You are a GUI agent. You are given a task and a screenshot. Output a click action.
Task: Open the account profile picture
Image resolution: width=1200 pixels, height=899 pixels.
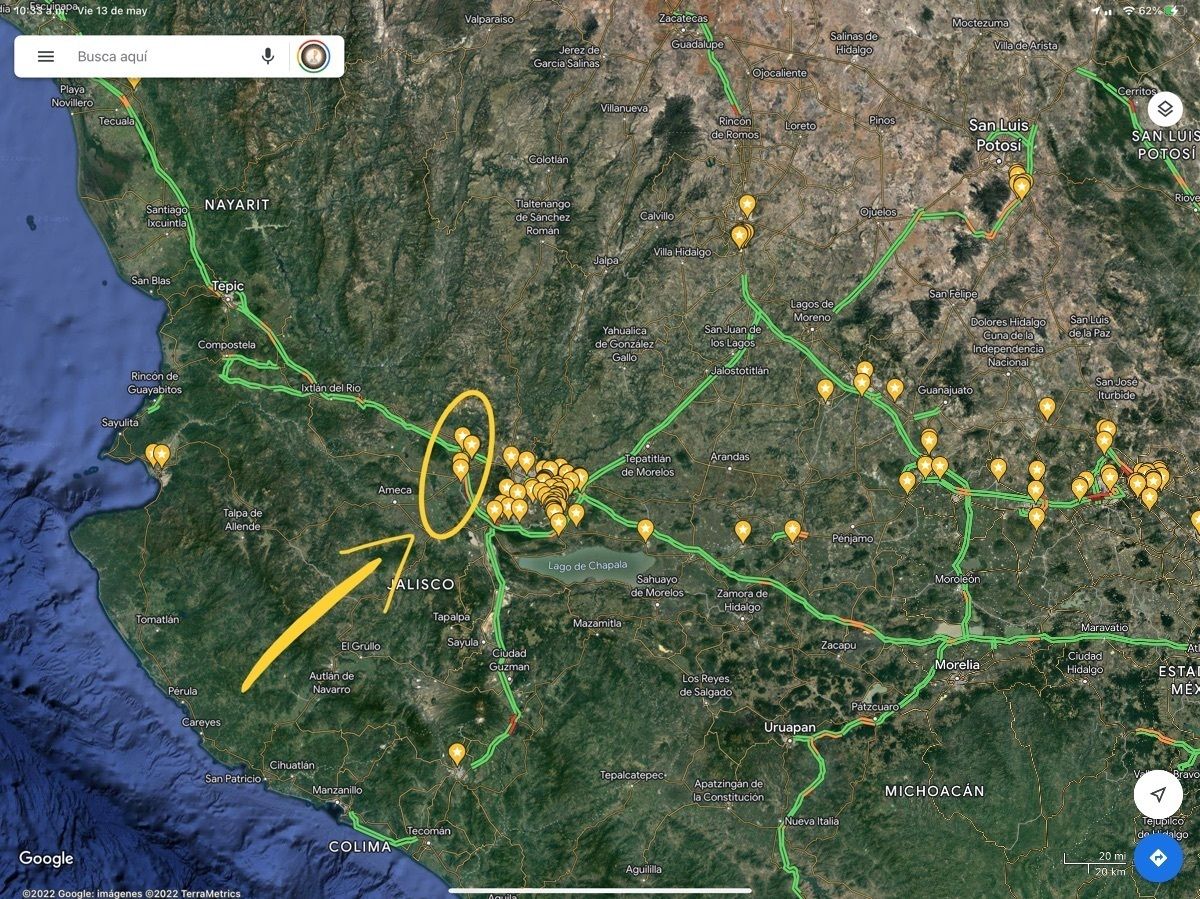(x=314, y=56)
